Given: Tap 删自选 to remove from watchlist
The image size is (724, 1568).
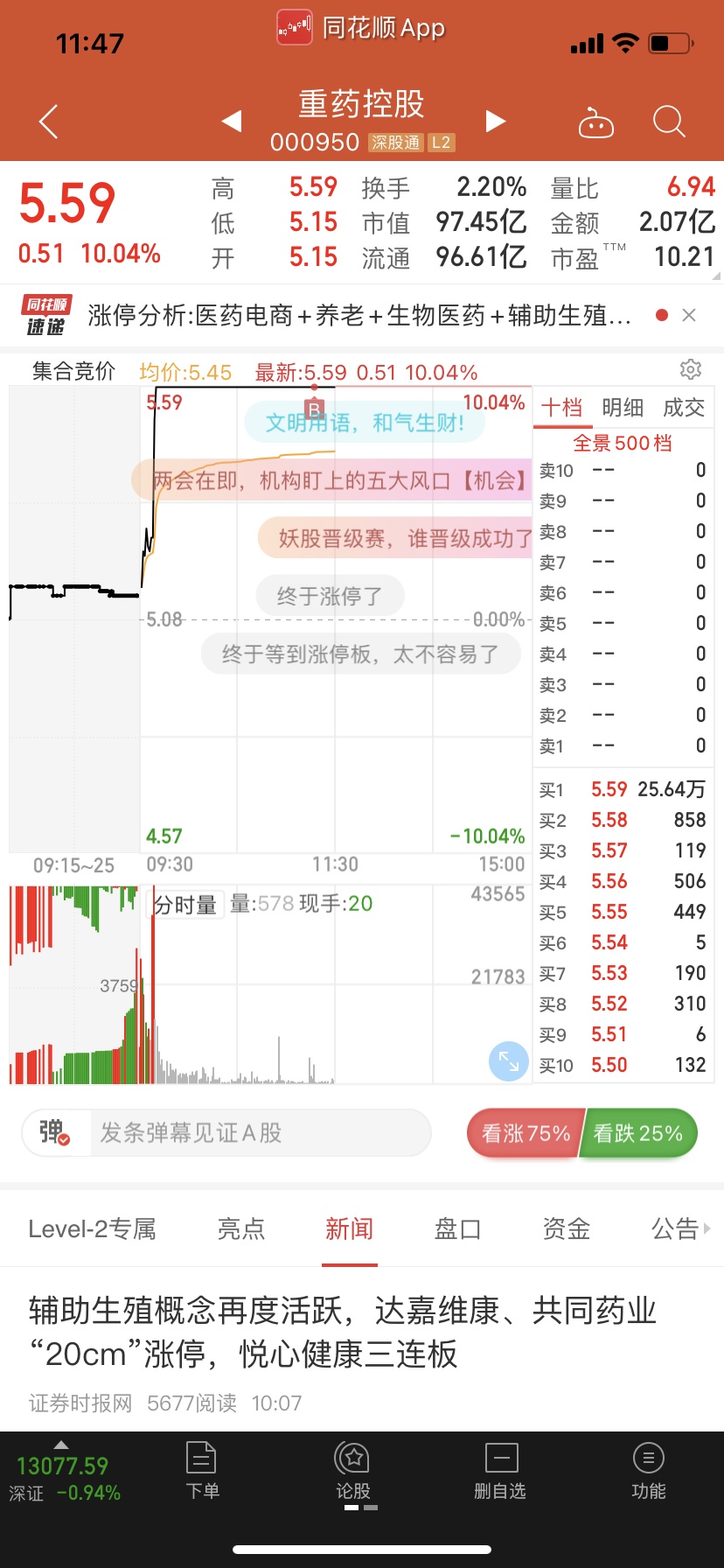Looking at the screenshot, I should [x=500, y=1472].
